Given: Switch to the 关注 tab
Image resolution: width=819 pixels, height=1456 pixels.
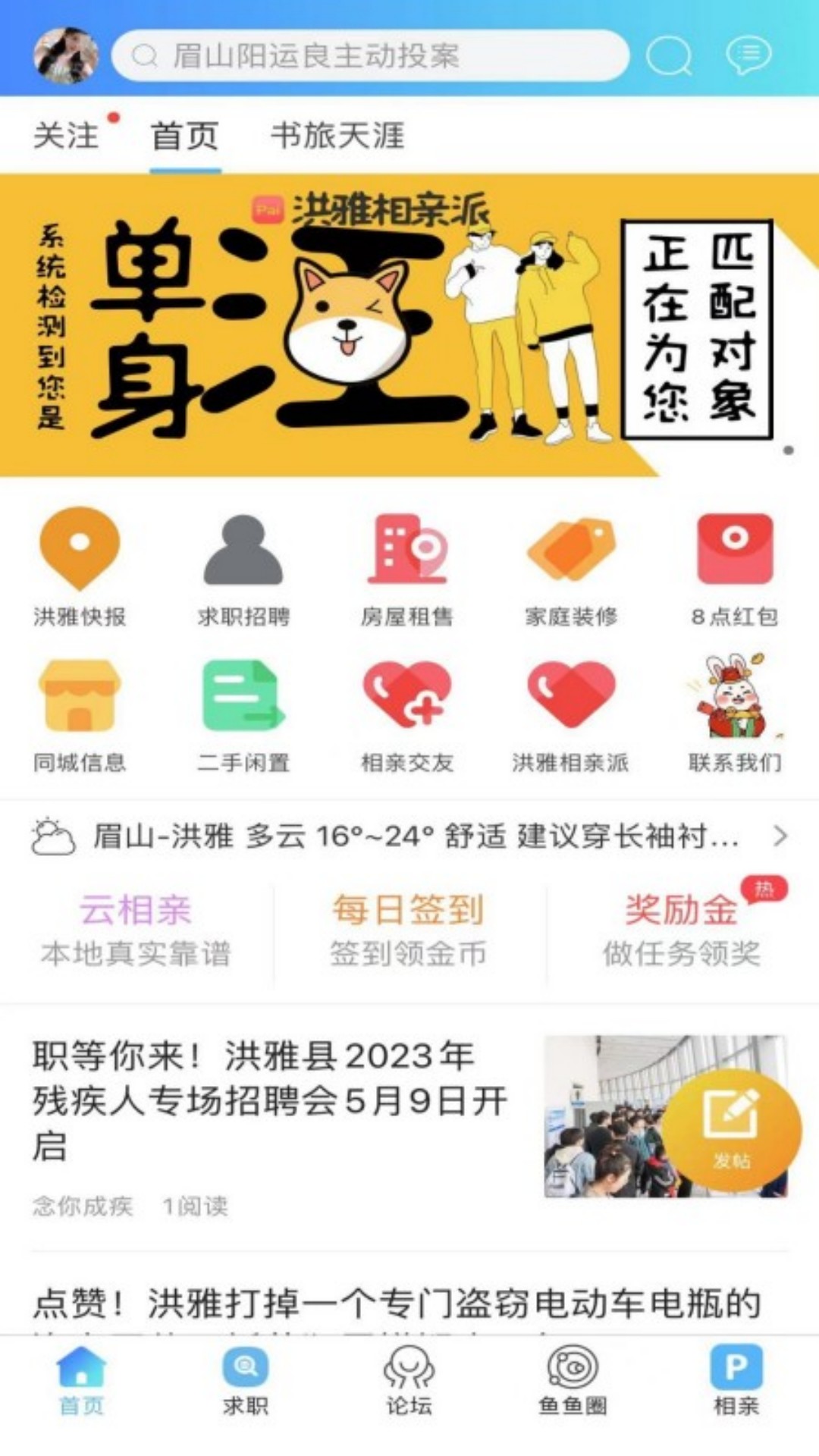Looking at the screenshot, I should click(x=67, y=136).
